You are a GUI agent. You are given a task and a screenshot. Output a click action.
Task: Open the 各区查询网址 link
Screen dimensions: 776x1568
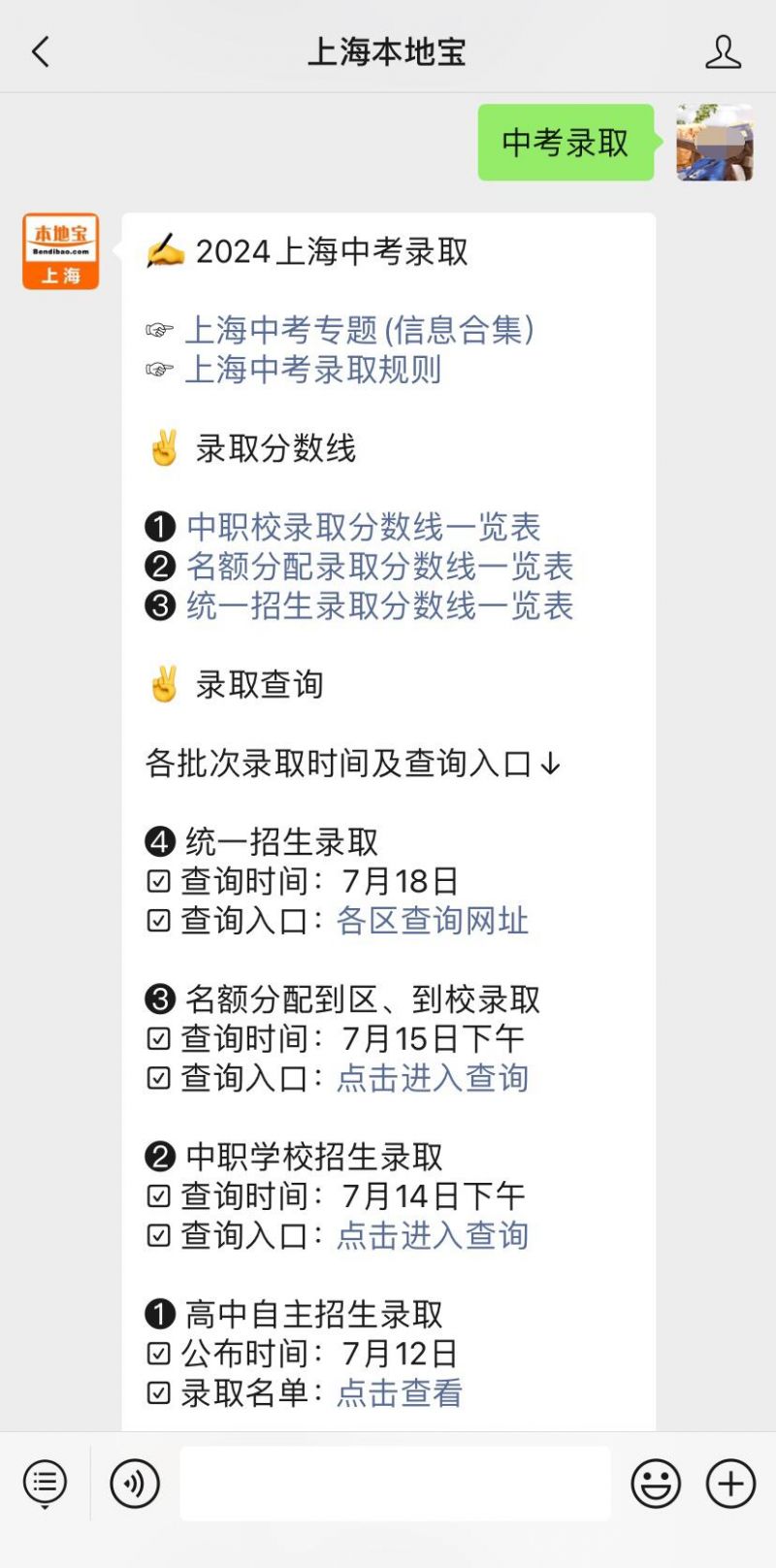[433, 921]
